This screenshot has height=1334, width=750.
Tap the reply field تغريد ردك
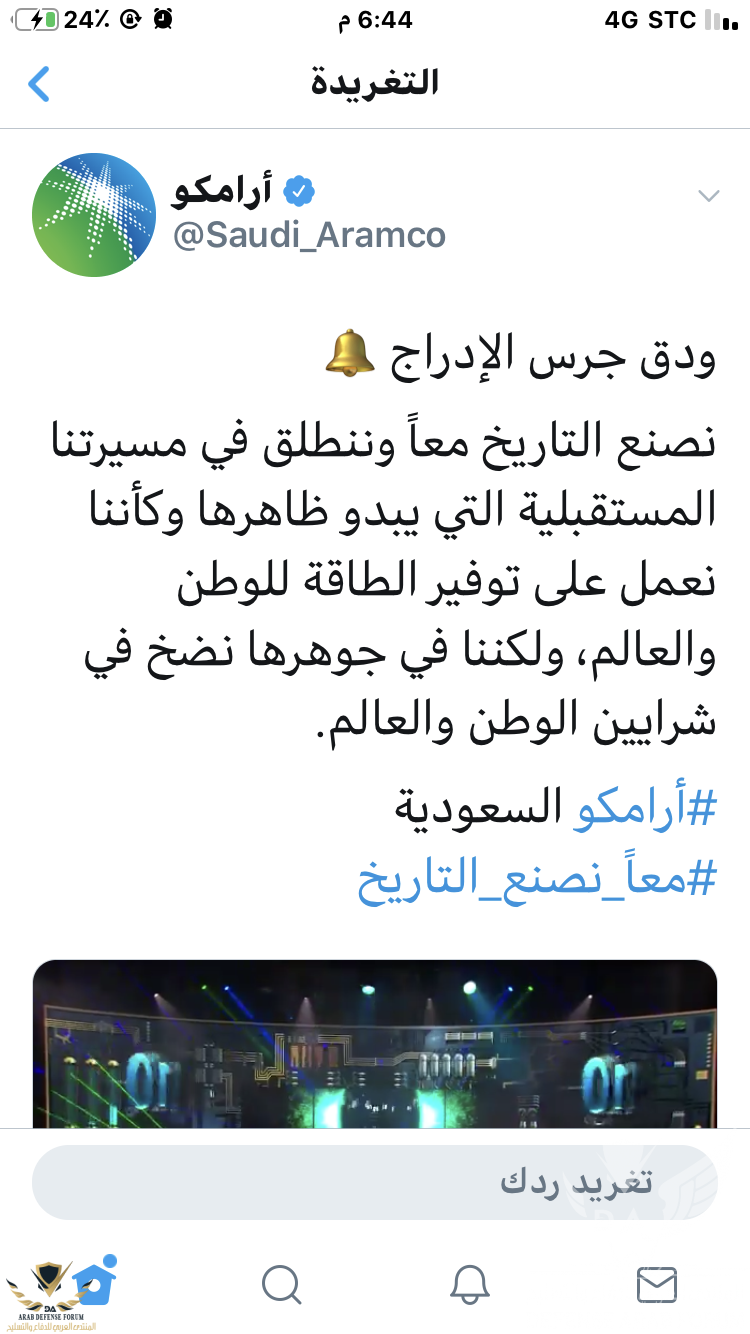pos(375,1182)
